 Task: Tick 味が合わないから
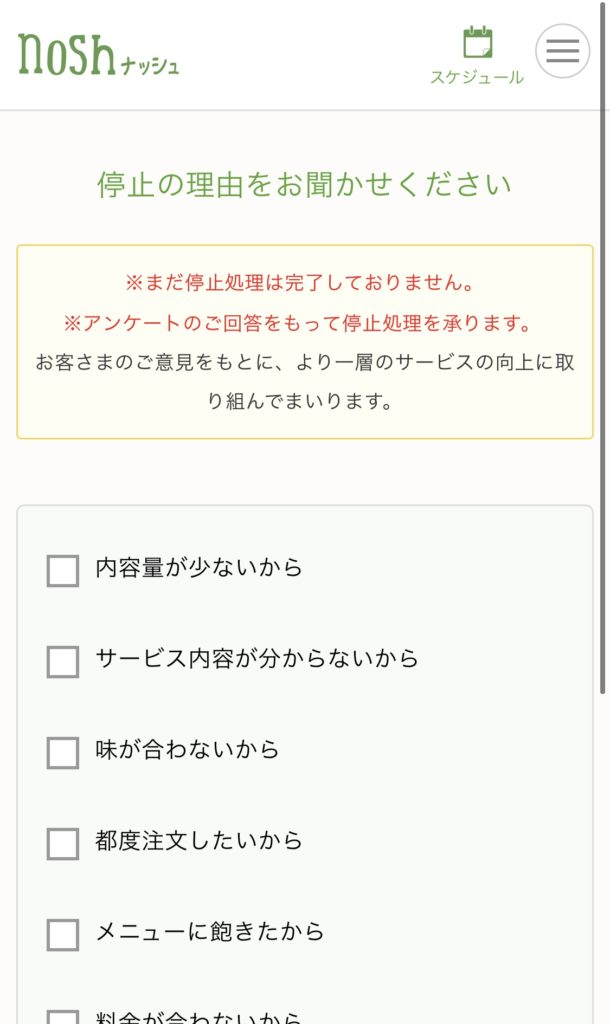click(63, 752)
